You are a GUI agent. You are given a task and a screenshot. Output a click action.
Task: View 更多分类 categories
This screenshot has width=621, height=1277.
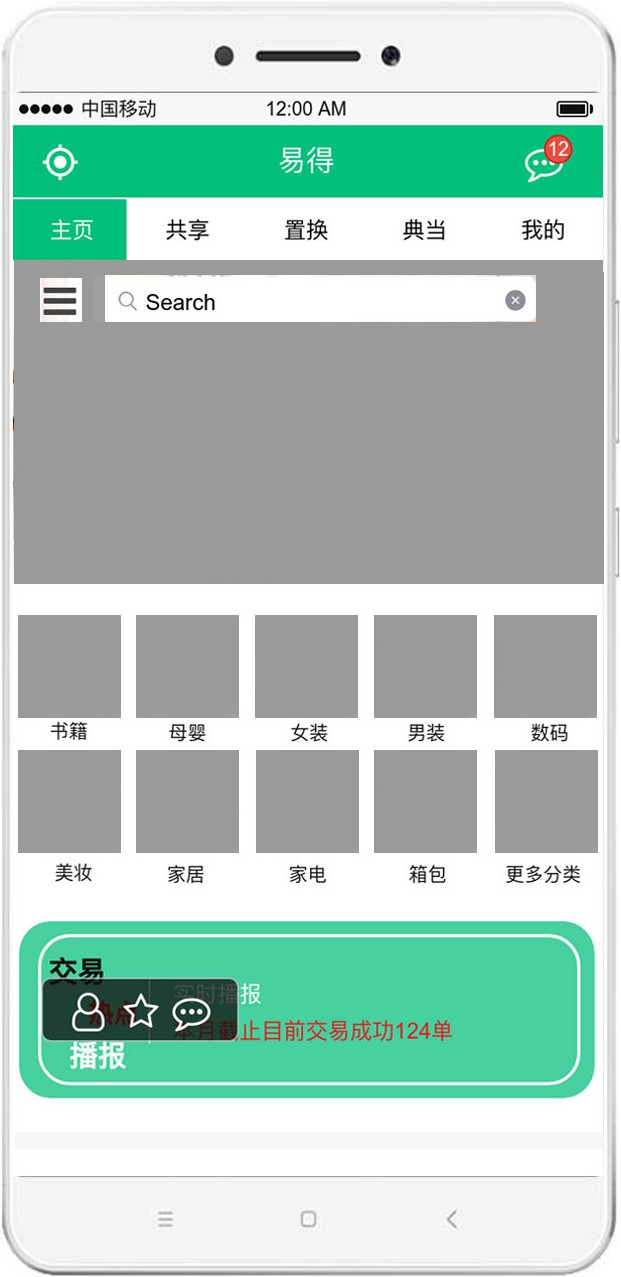click(545, 802)
